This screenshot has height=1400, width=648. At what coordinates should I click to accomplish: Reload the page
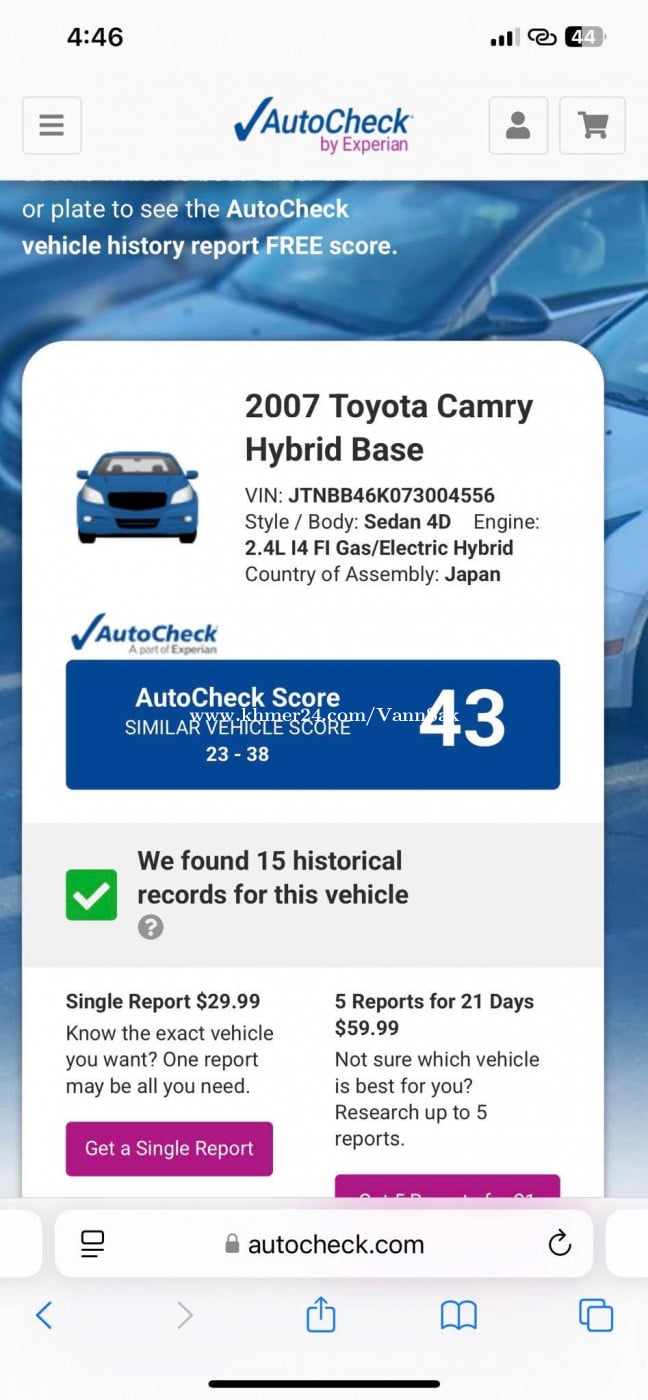560,1244
